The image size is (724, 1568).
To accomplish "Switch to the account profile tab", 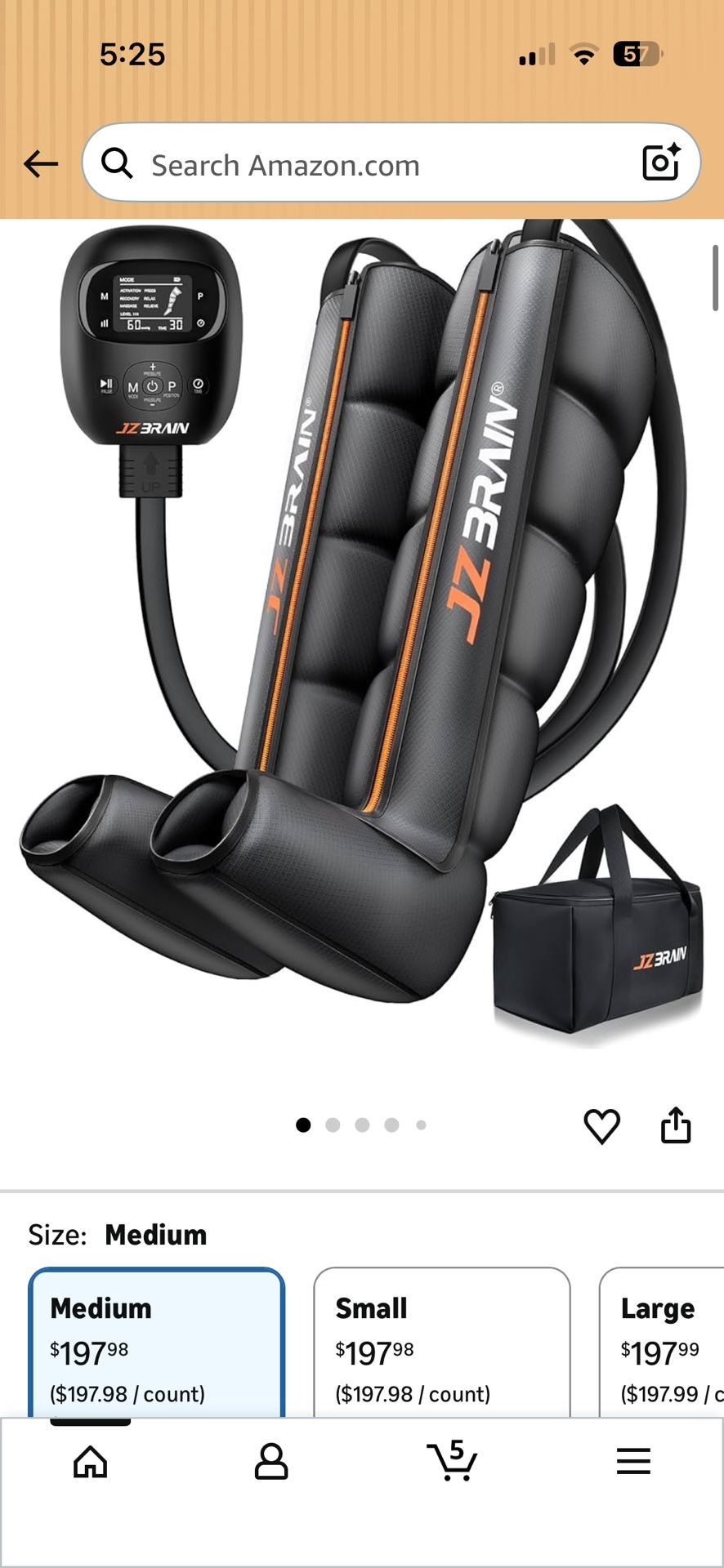I will 271,1462.
